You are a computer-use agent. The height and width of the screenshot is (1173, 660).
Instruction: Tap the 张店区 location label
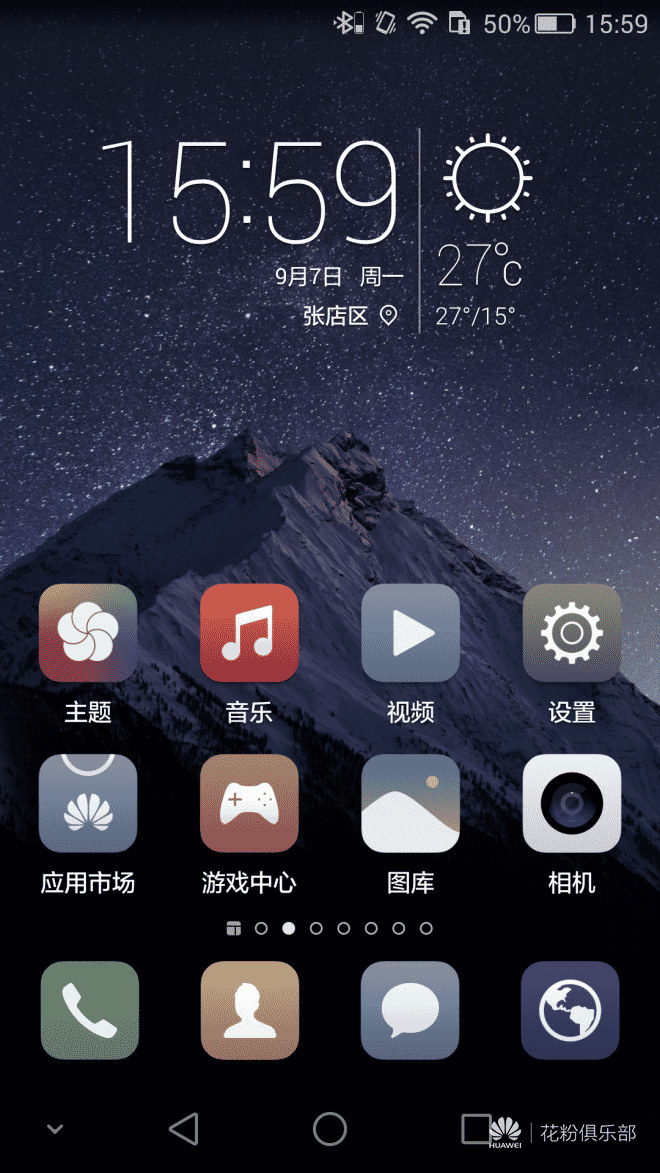point(336,316)
